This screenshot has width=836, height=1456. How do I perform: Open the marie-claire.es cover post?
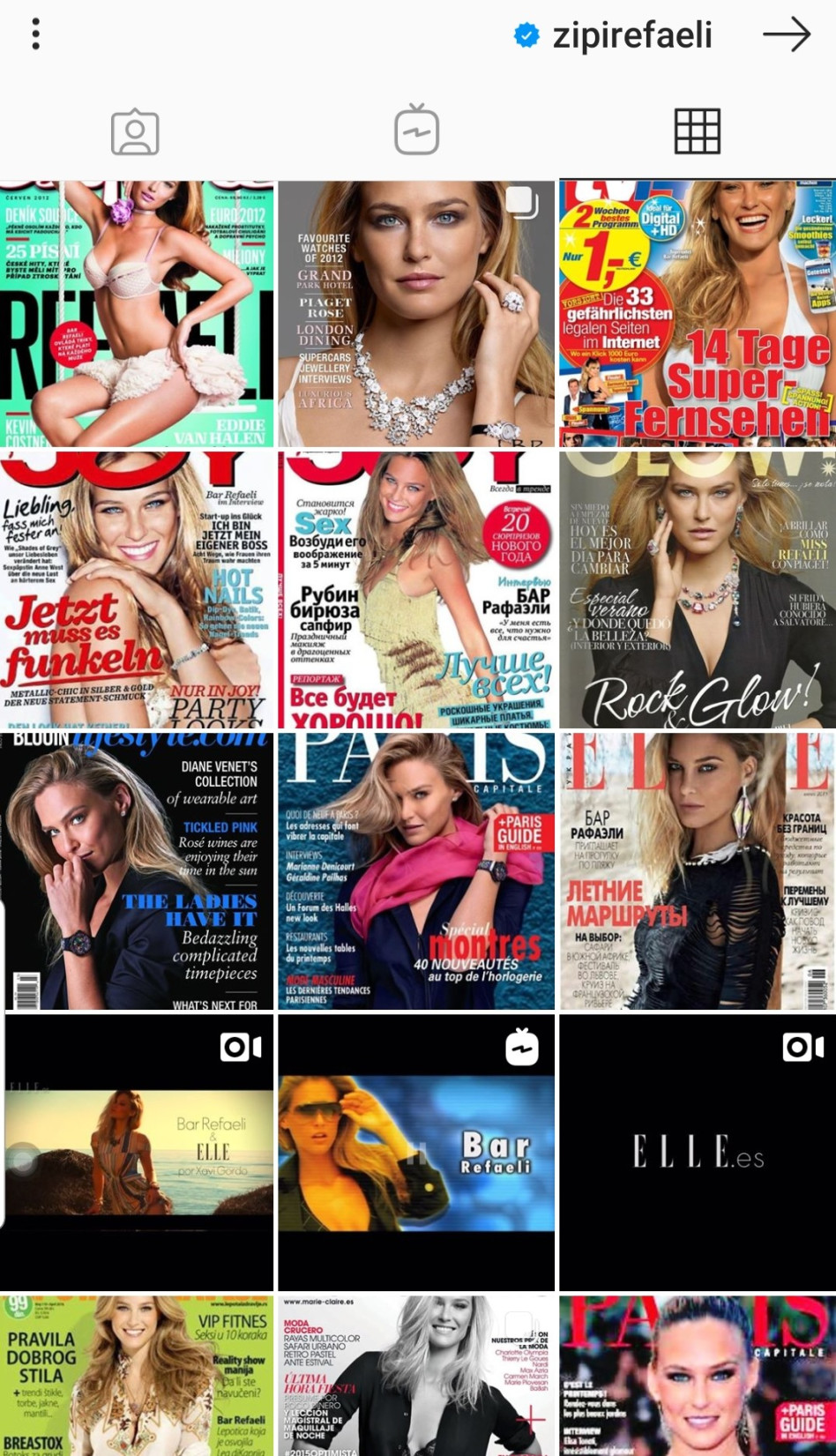point(416,1376)
